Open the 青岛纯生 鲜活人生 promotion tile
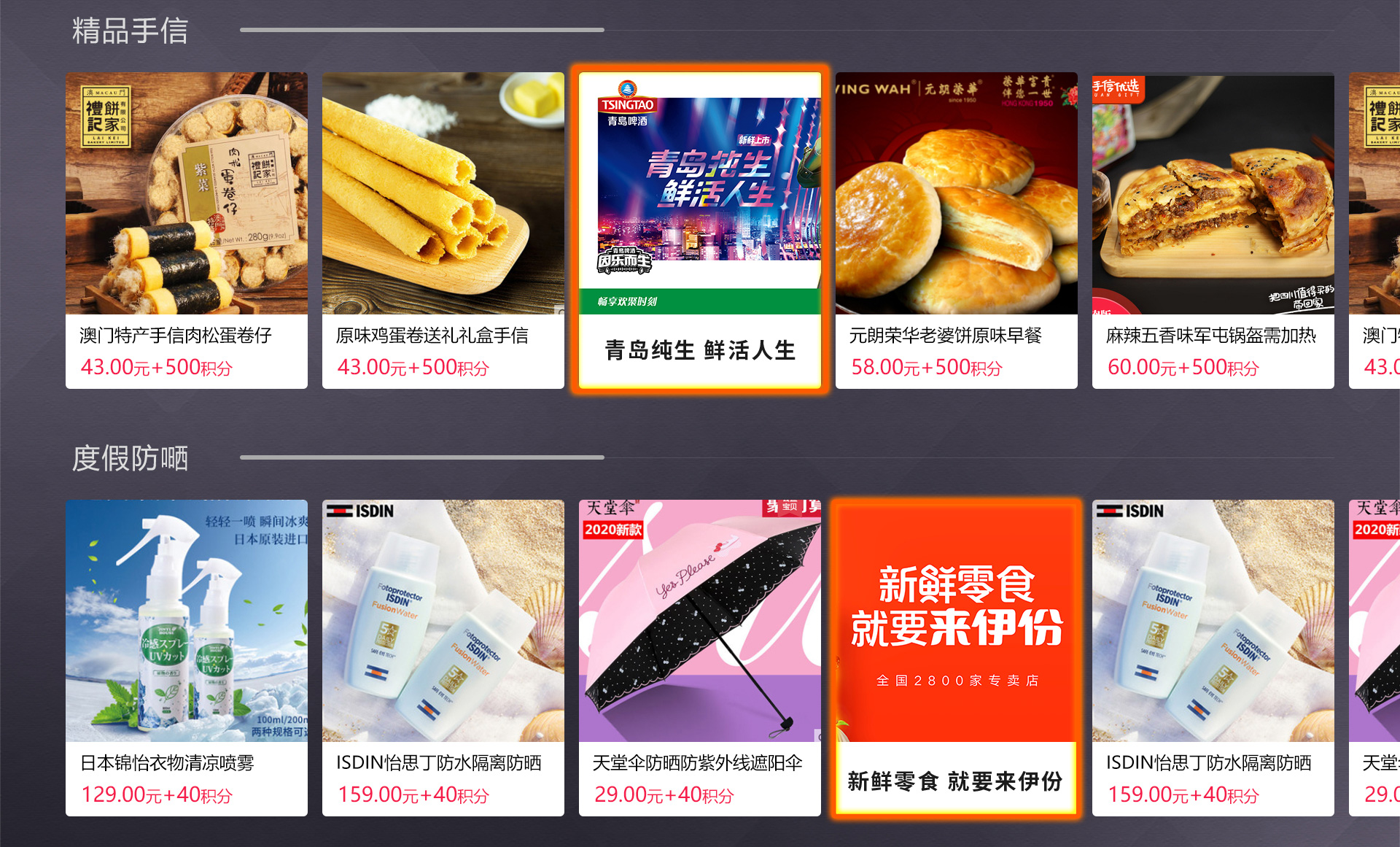 (x=699, y=230)
